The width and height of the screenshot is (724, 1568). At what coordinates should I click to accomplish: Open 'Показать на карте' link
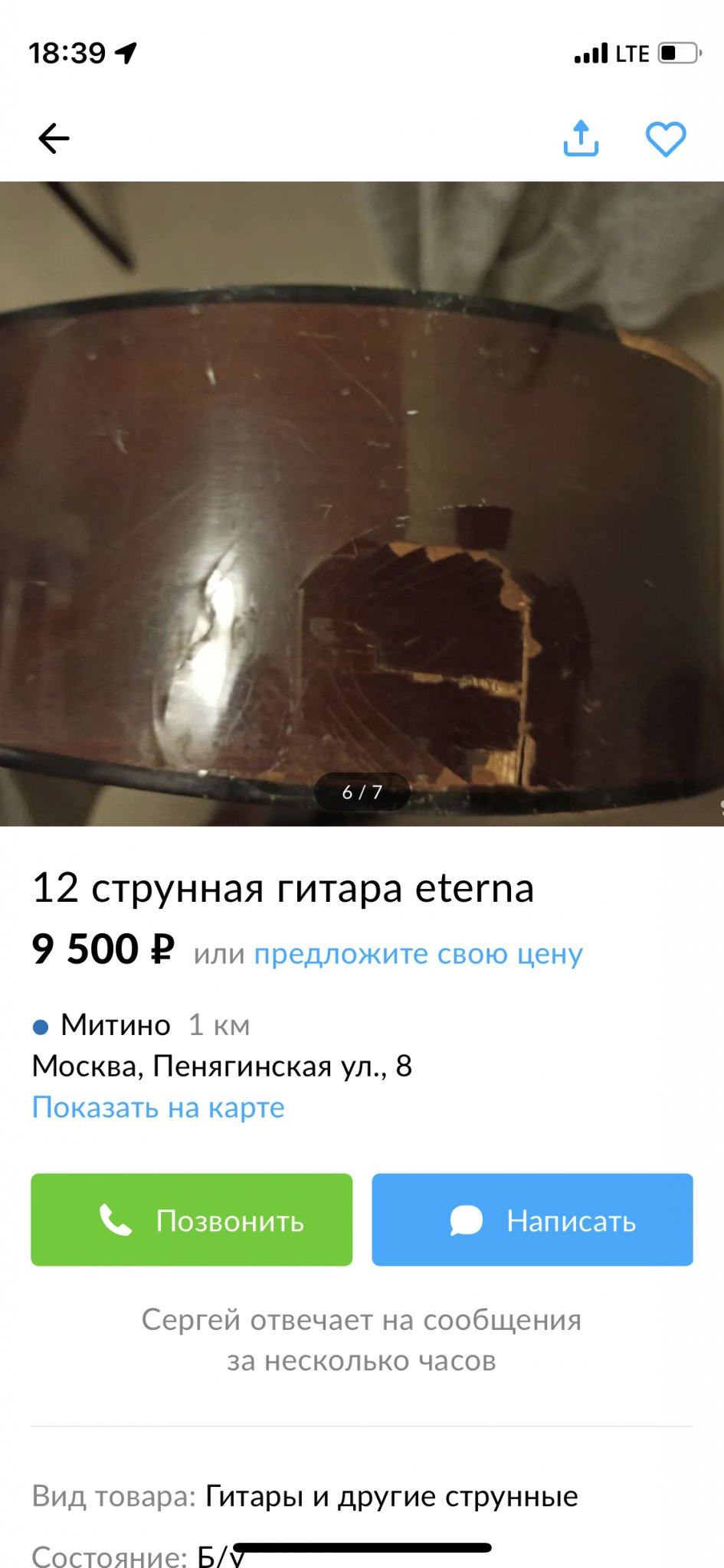[x=158, y=1107]
